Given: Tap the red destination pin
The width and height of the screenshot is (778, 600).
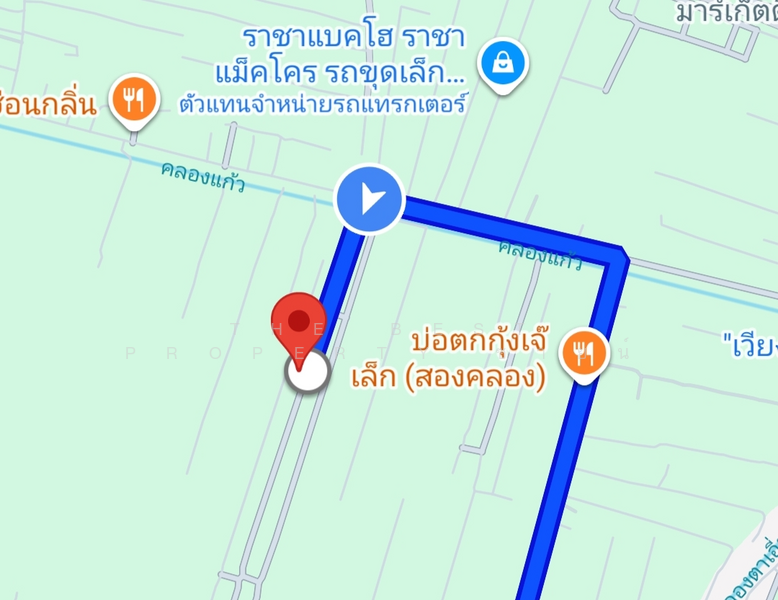Looking at the screenshot, I should (300, 325).
